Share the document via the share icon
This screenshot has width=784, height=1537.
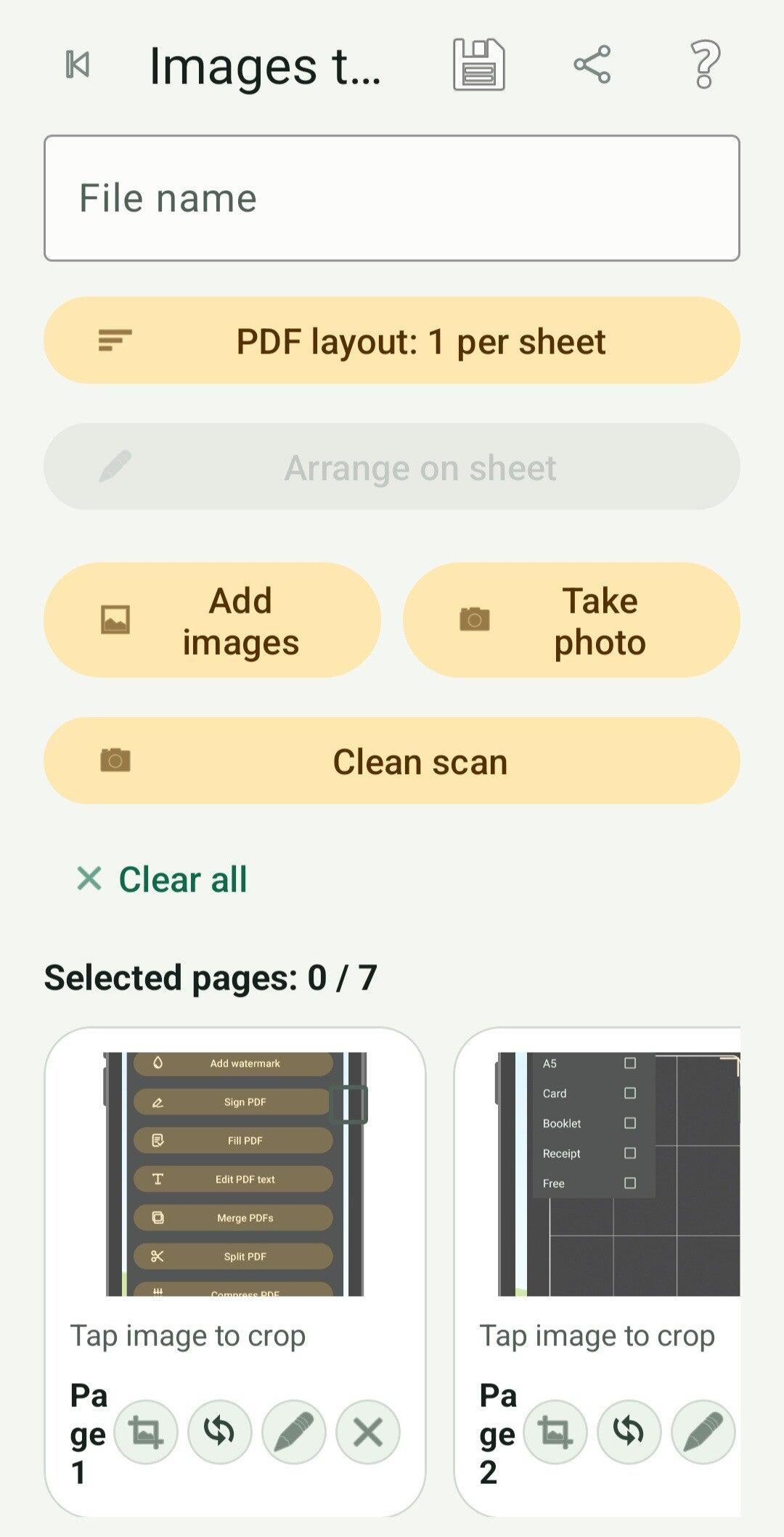point(592,65)
